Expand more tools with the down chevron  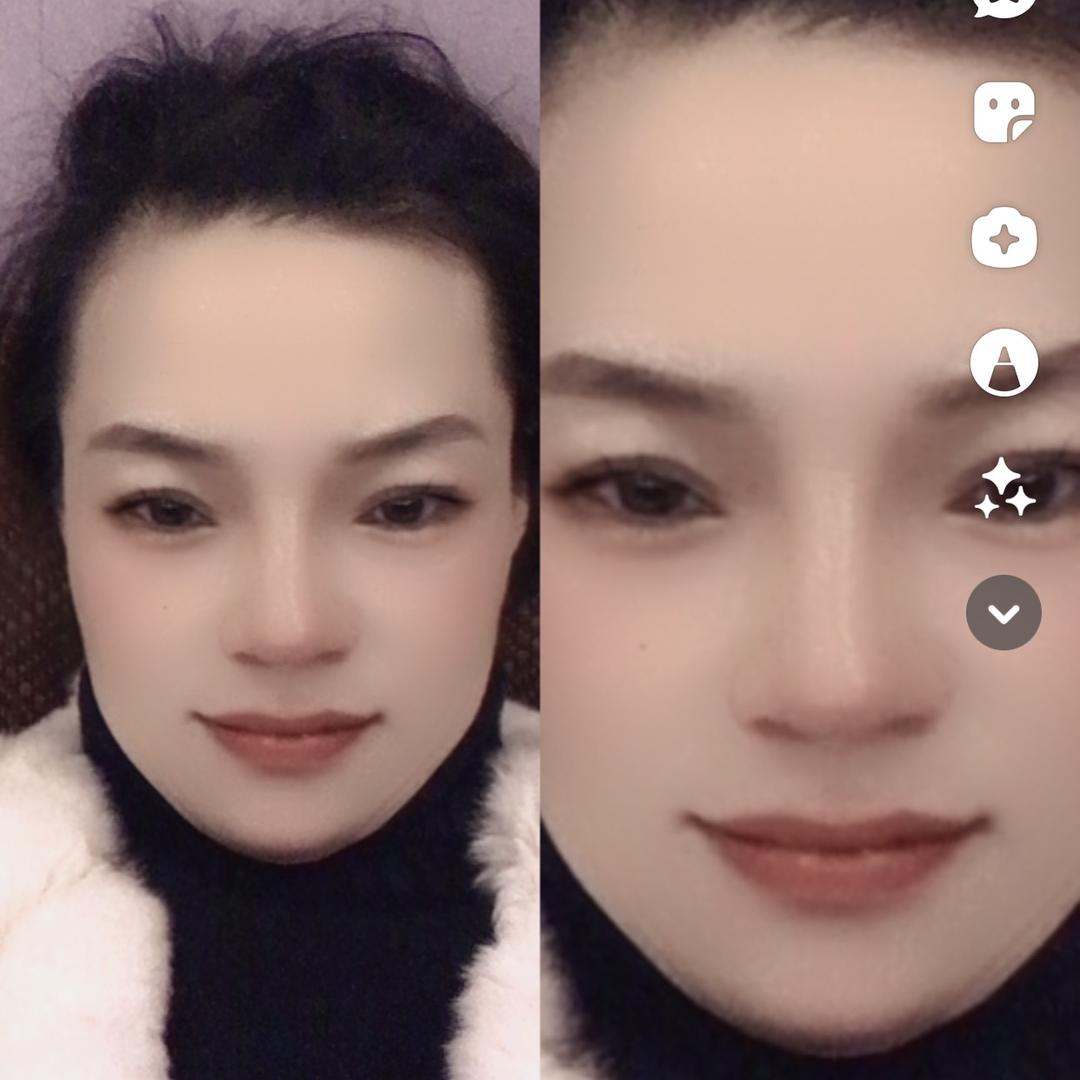(1004, 613)
